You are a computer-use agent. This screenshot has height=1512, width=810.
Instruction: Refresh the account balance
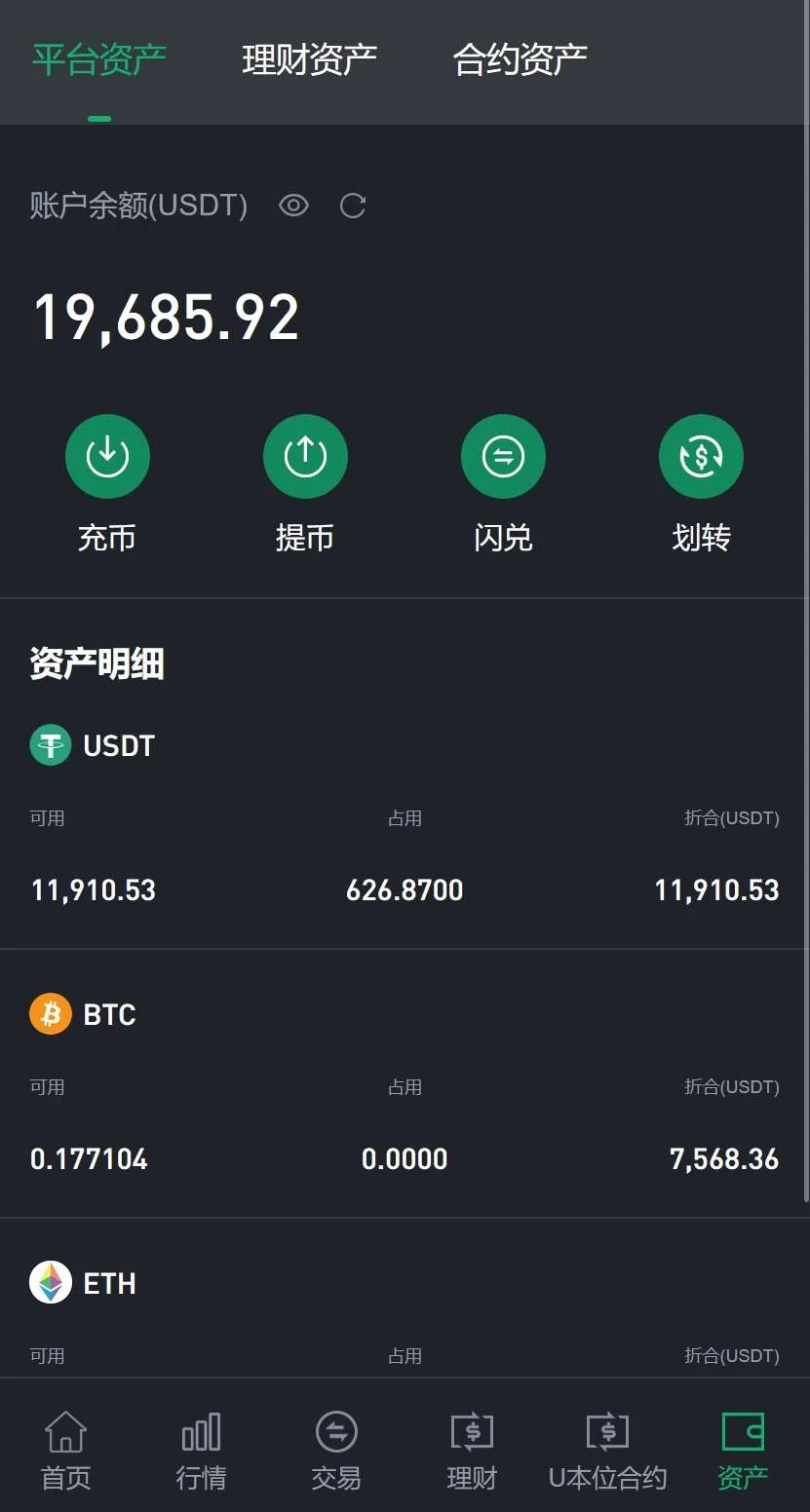pos(353,206)
